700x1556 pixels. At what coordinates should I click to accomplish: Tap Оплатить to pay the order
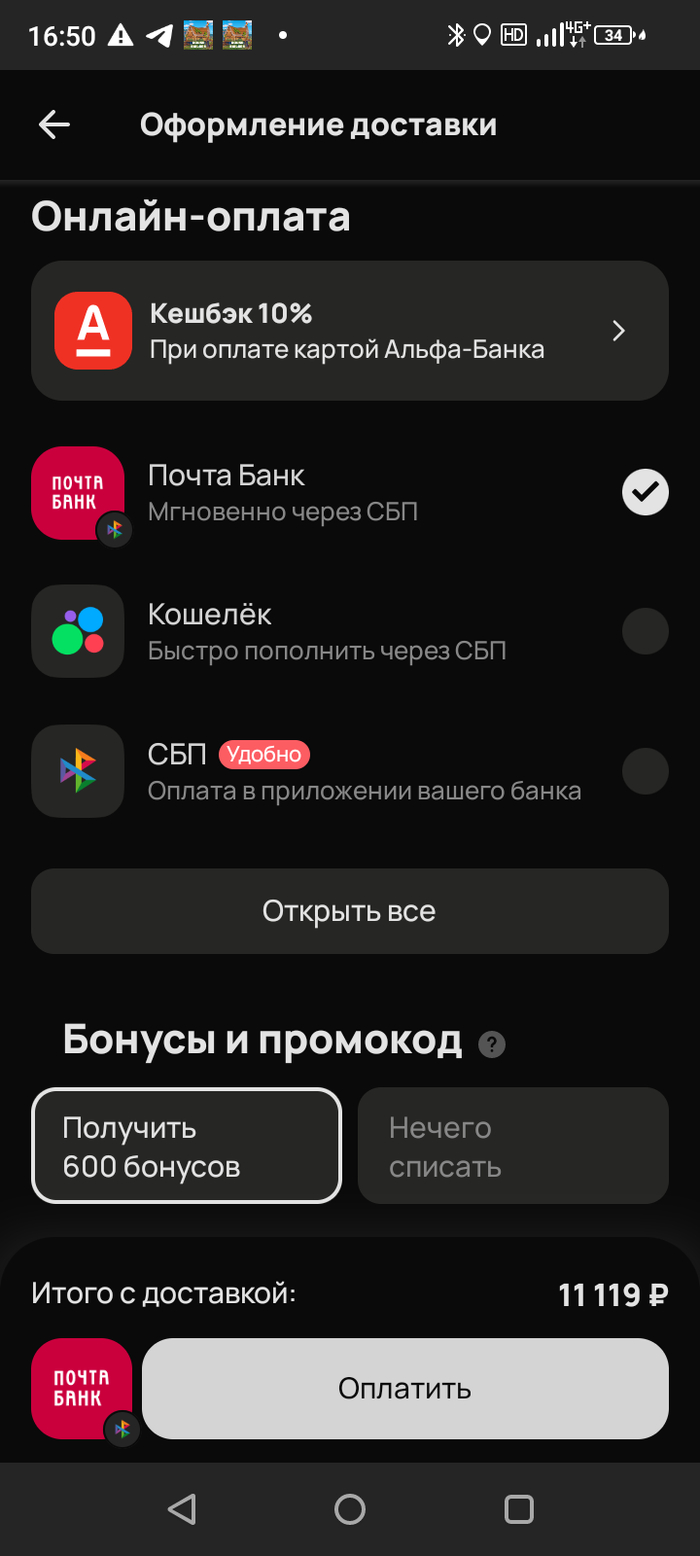click(404, 1388)
